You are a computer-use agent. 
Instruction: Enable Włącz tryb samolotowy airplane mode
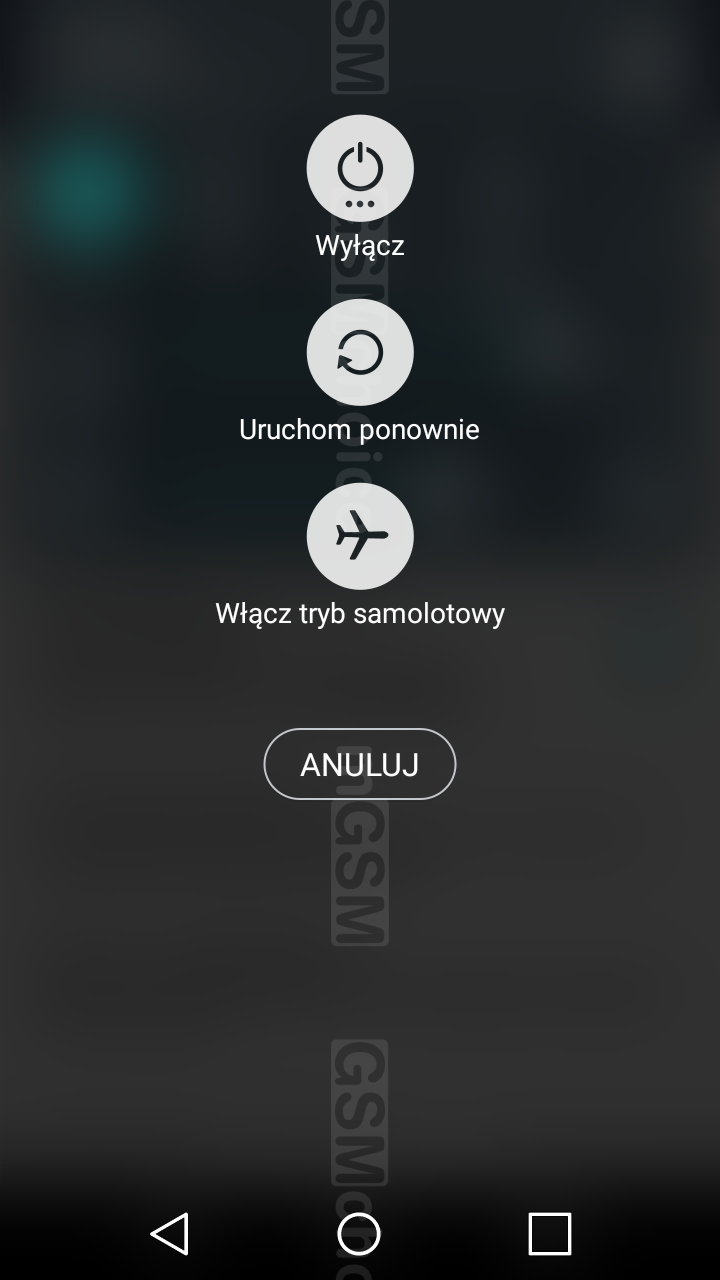tap(360, 536)
